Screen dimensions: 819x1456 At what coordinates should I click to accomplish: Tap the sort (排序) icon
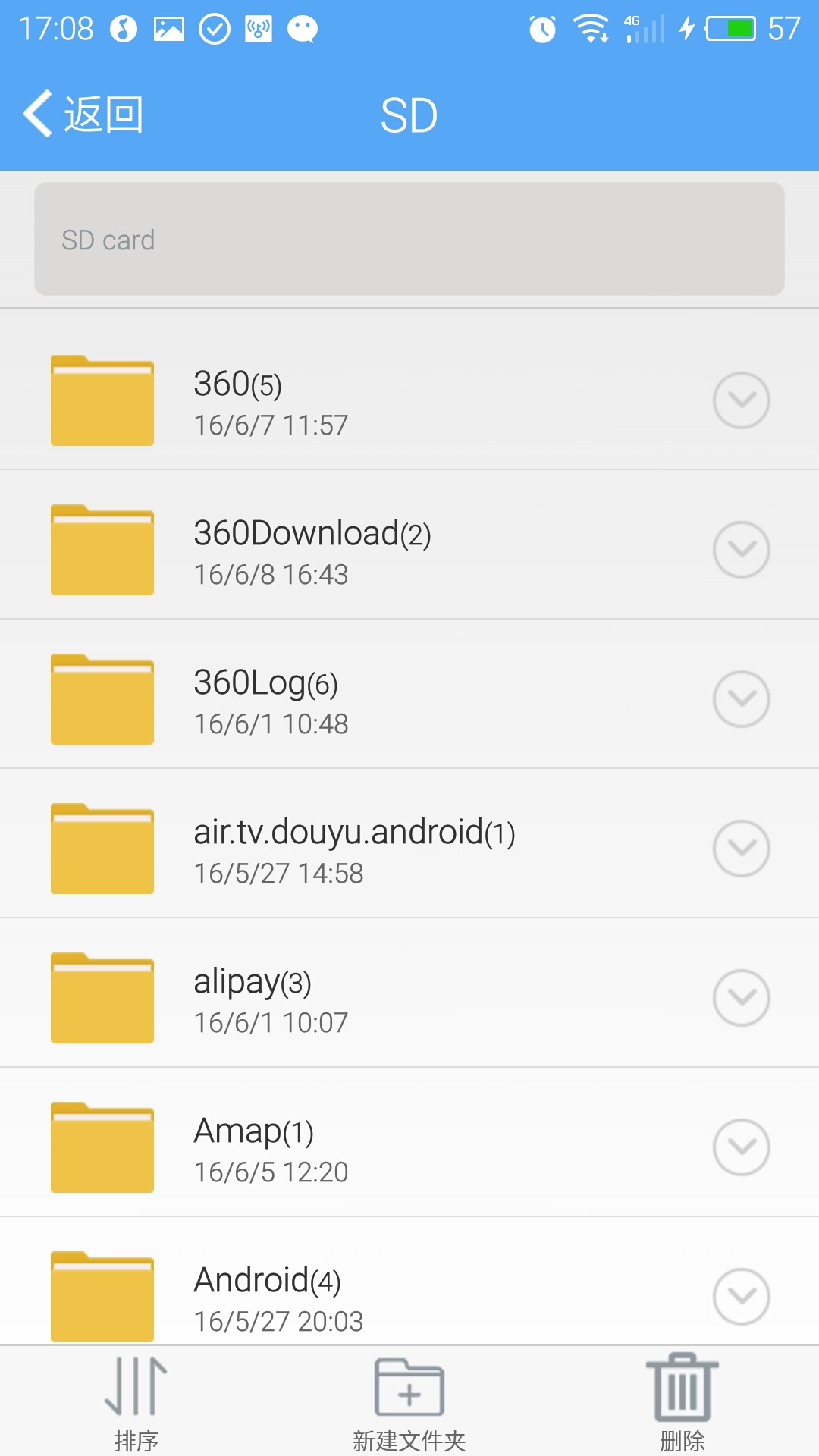tap(135, 1395)
